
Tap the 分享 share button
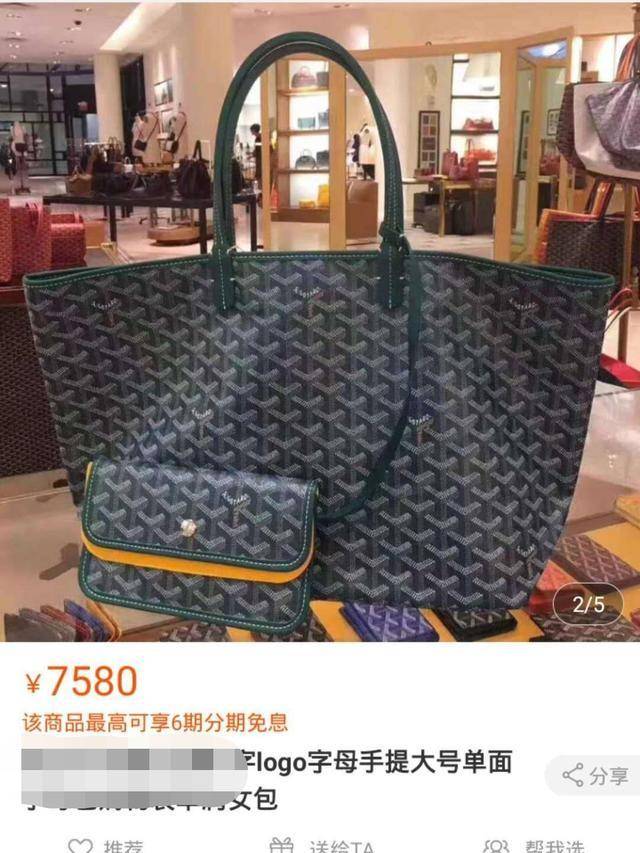tap(596, 775)
